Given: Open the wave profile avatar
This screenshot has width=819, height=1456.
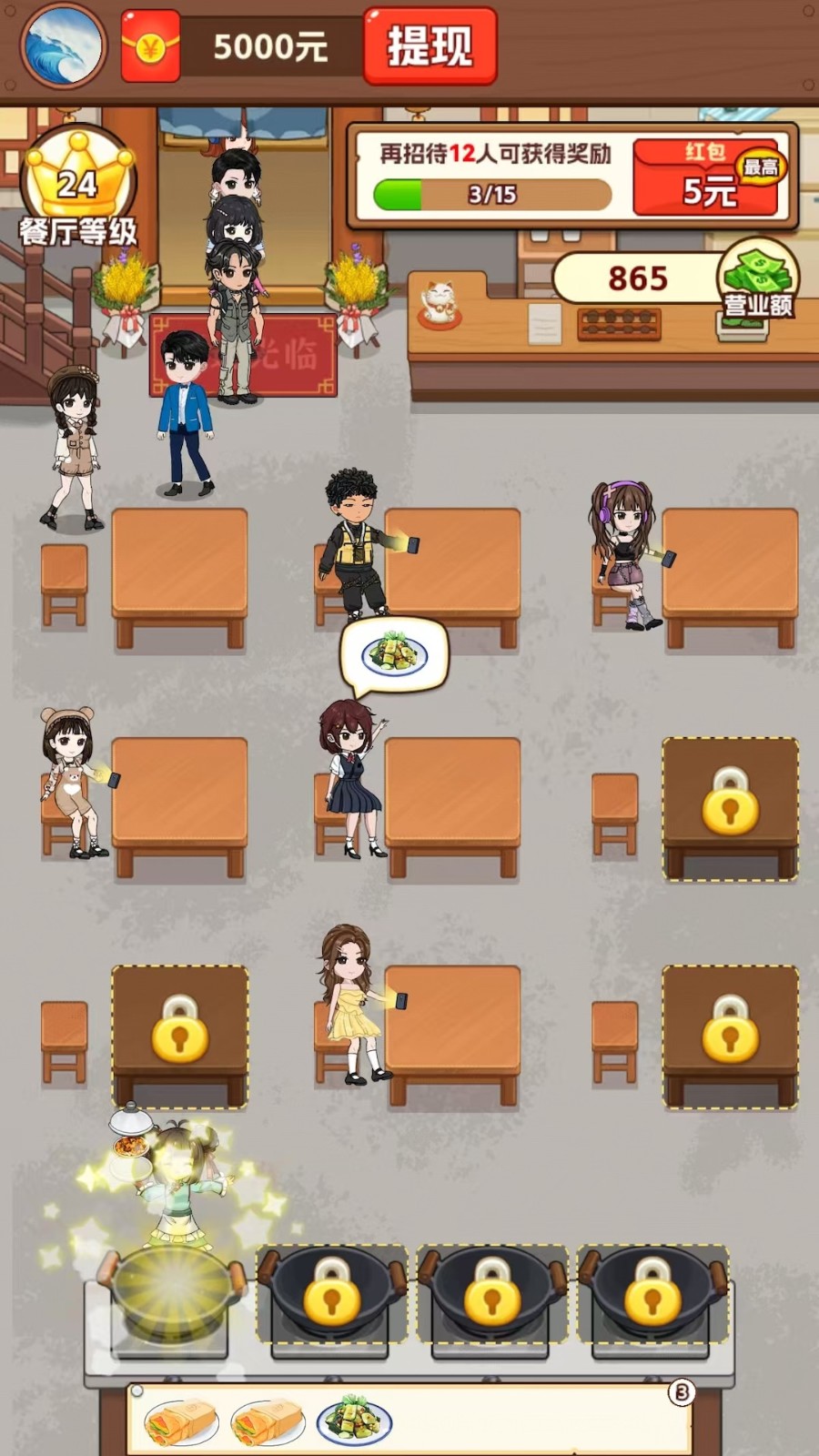Looking at the screenshot, I should pyautogui.click(x=62, y=45).
